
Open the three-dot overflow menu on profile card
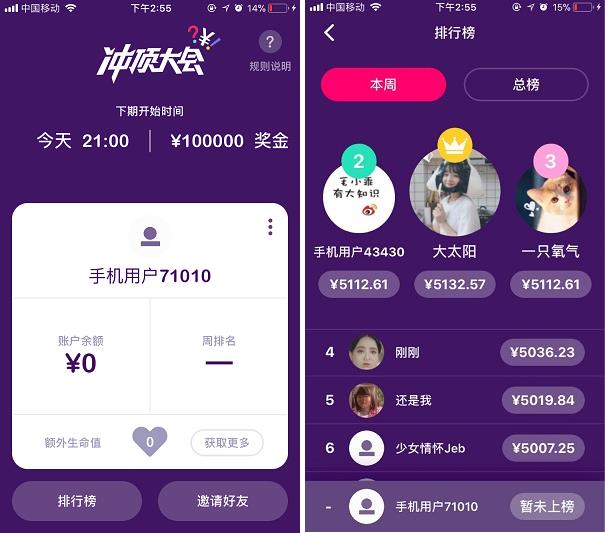(x=270, y=228)
